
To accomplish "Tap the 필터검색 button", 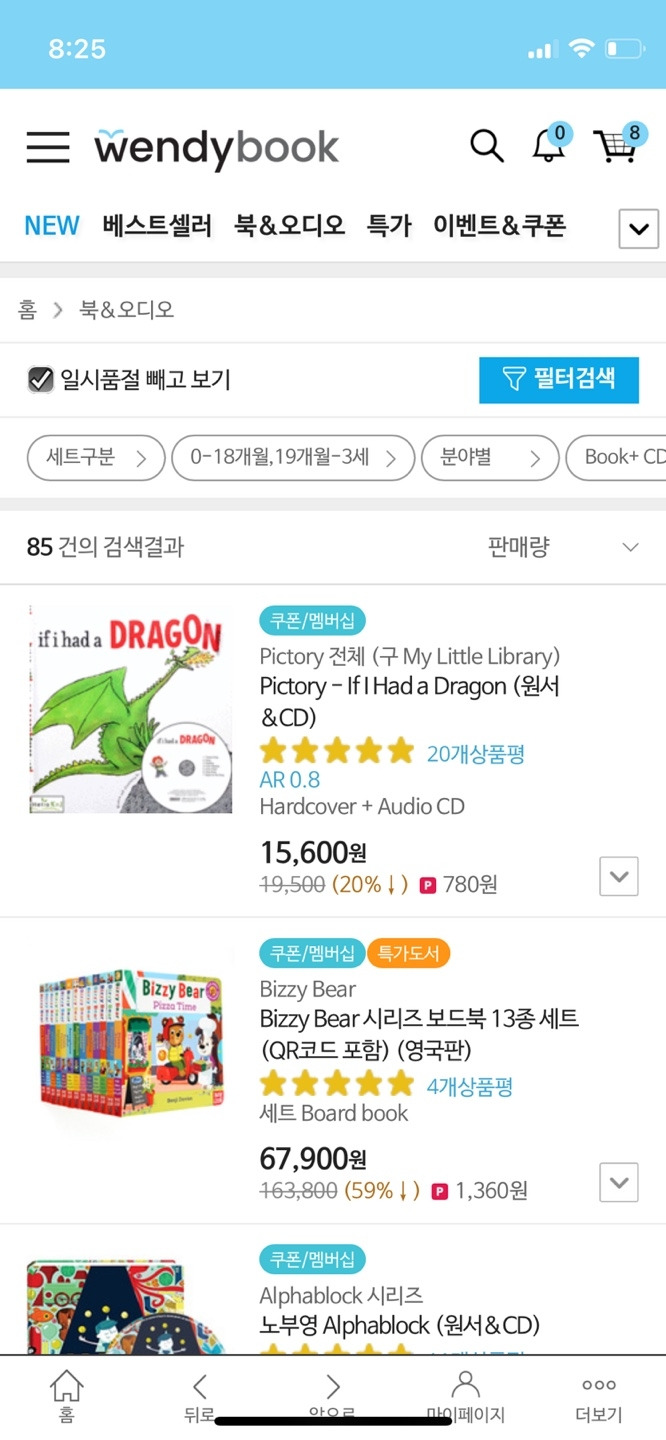I will click(558, 380).
